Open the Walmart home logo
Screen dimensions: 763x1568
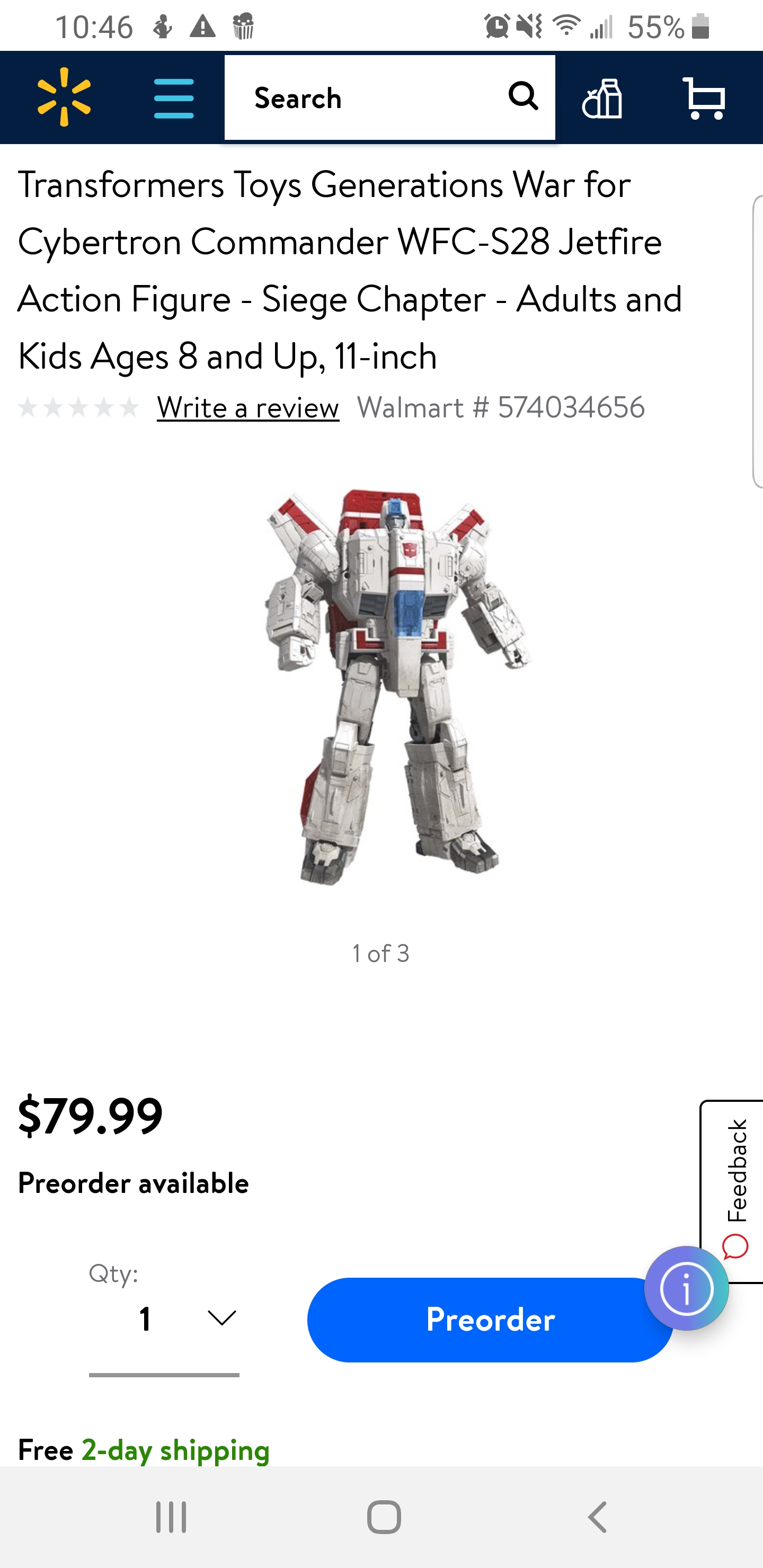coord(64,97)
